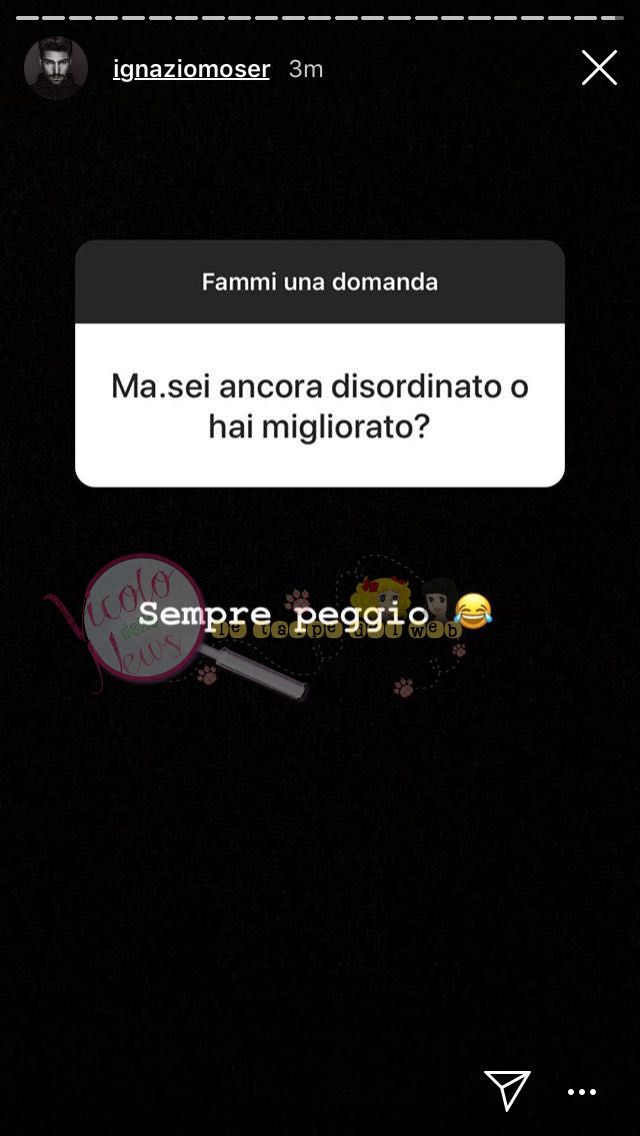Tap the ignaziomoser profile picture
Screen dimensions: 640x1136
pos(56,68)
